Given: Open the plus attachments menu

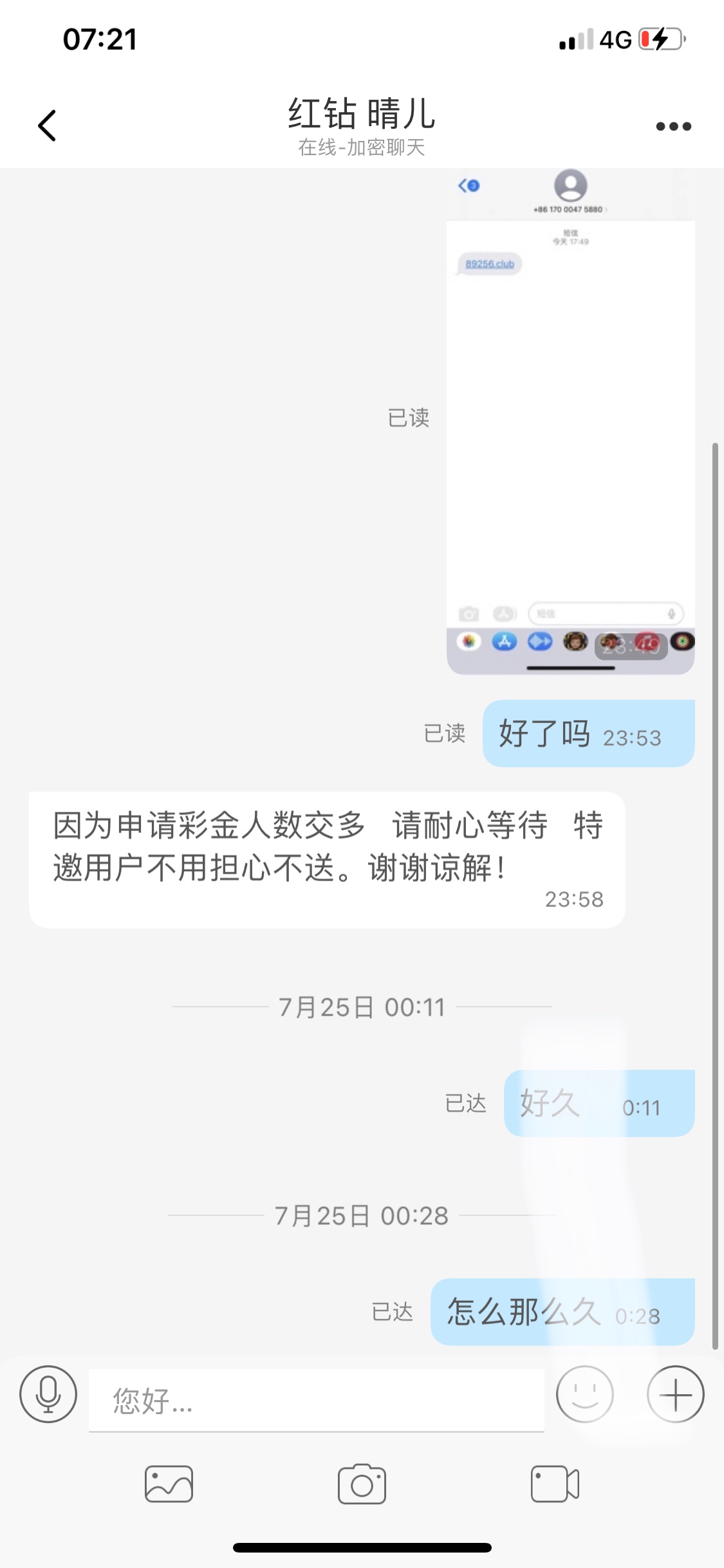Looking at the screenshot, I should point(675,1394).
